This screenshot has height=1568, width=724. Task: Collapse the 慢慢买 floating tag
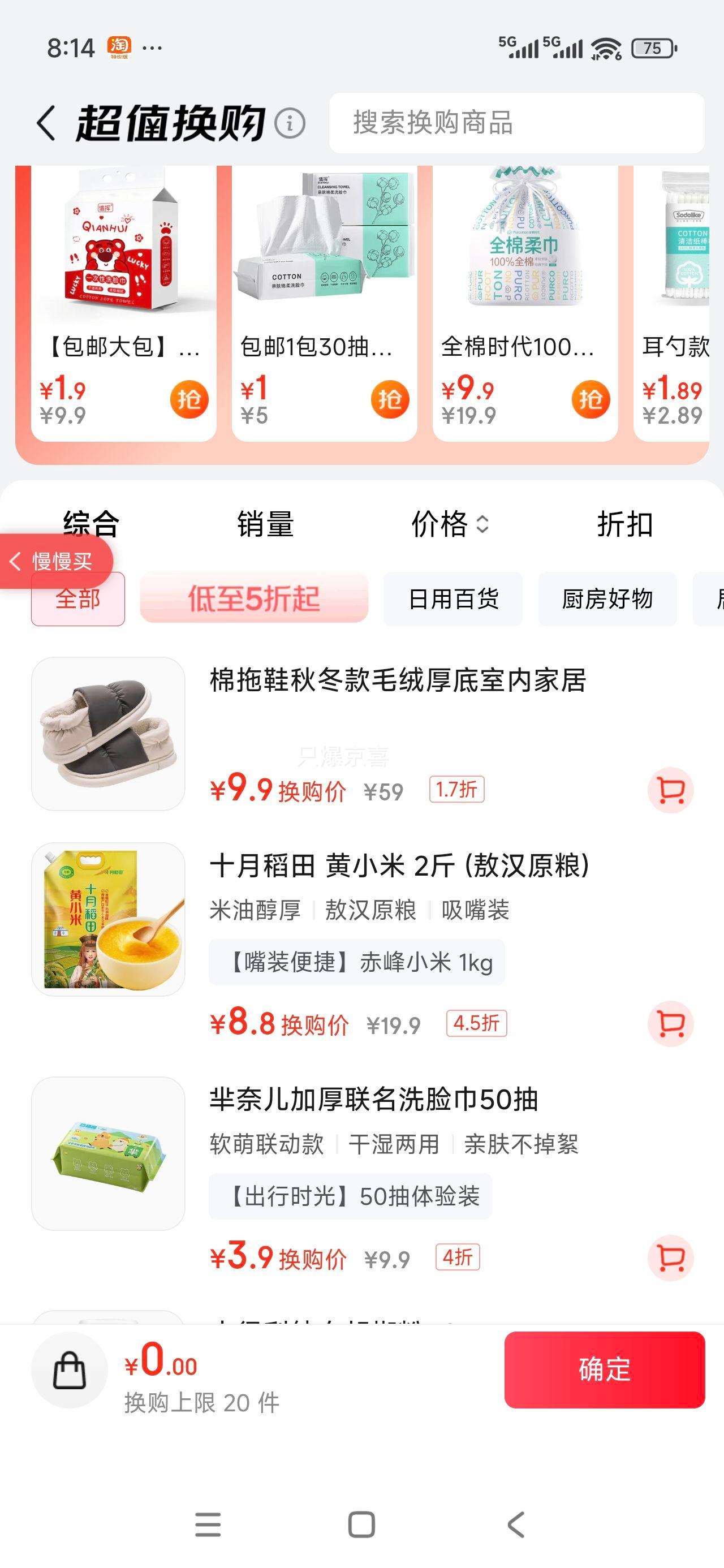pos(55,561)
